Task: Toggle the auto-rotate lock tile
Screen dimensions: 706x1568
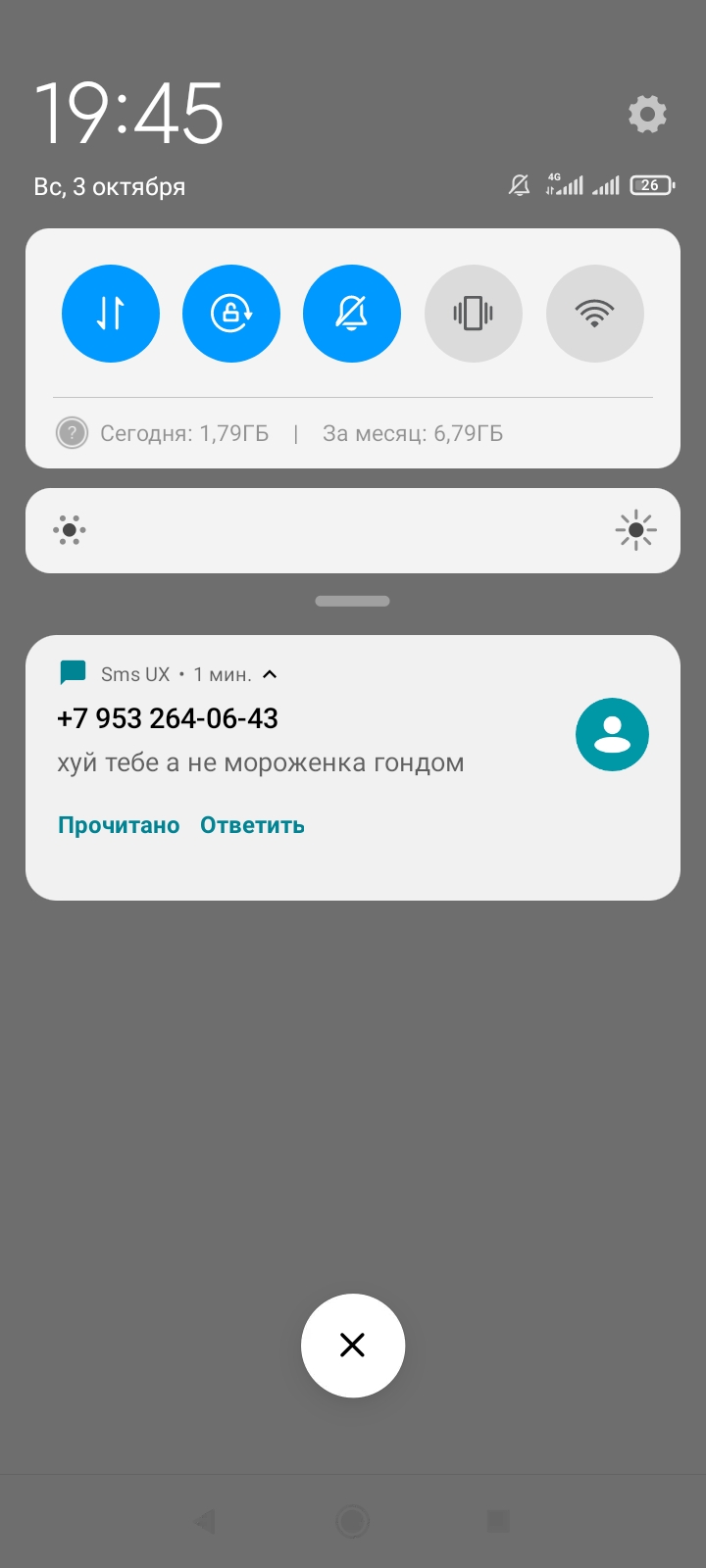Action: tap(231, 314)
